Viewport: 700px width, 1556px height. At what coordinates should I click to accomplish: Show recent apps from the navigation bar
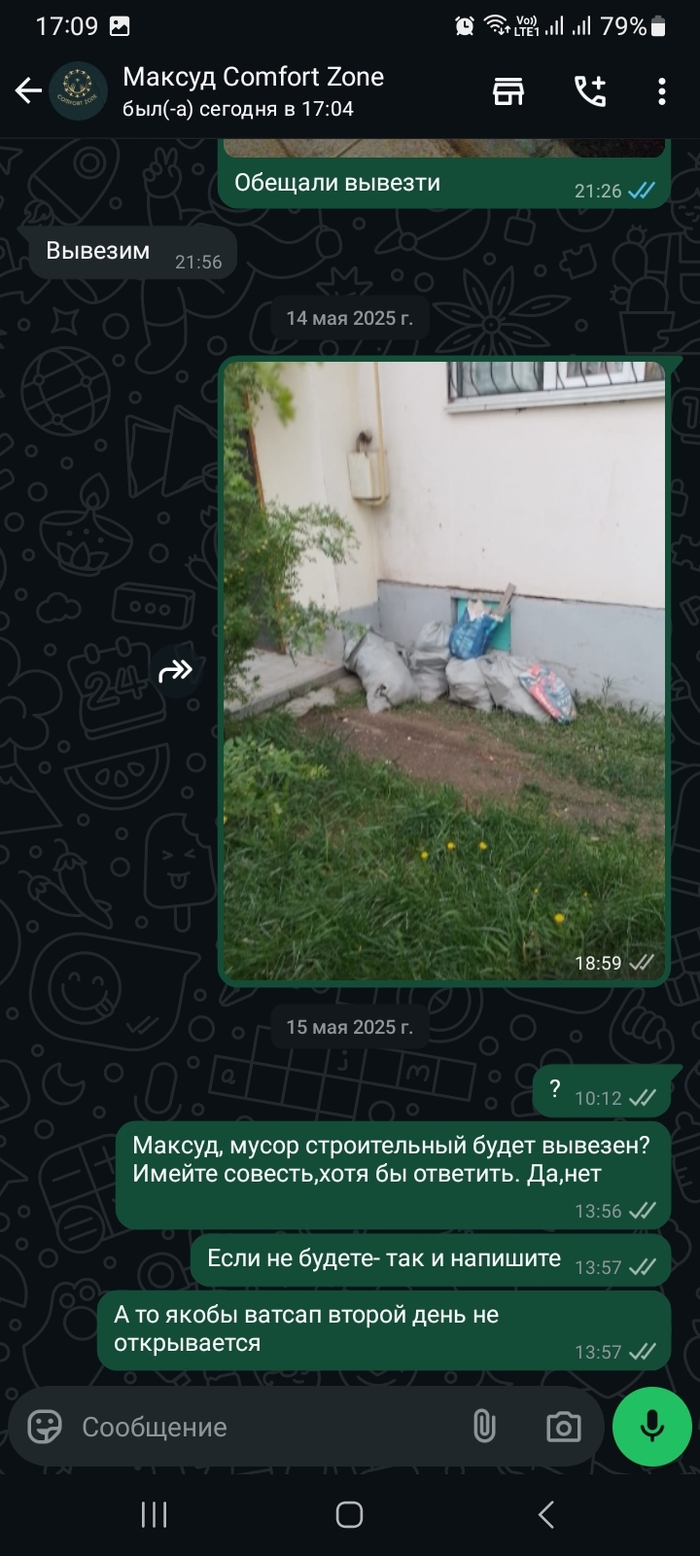[x=154, y=1514]
